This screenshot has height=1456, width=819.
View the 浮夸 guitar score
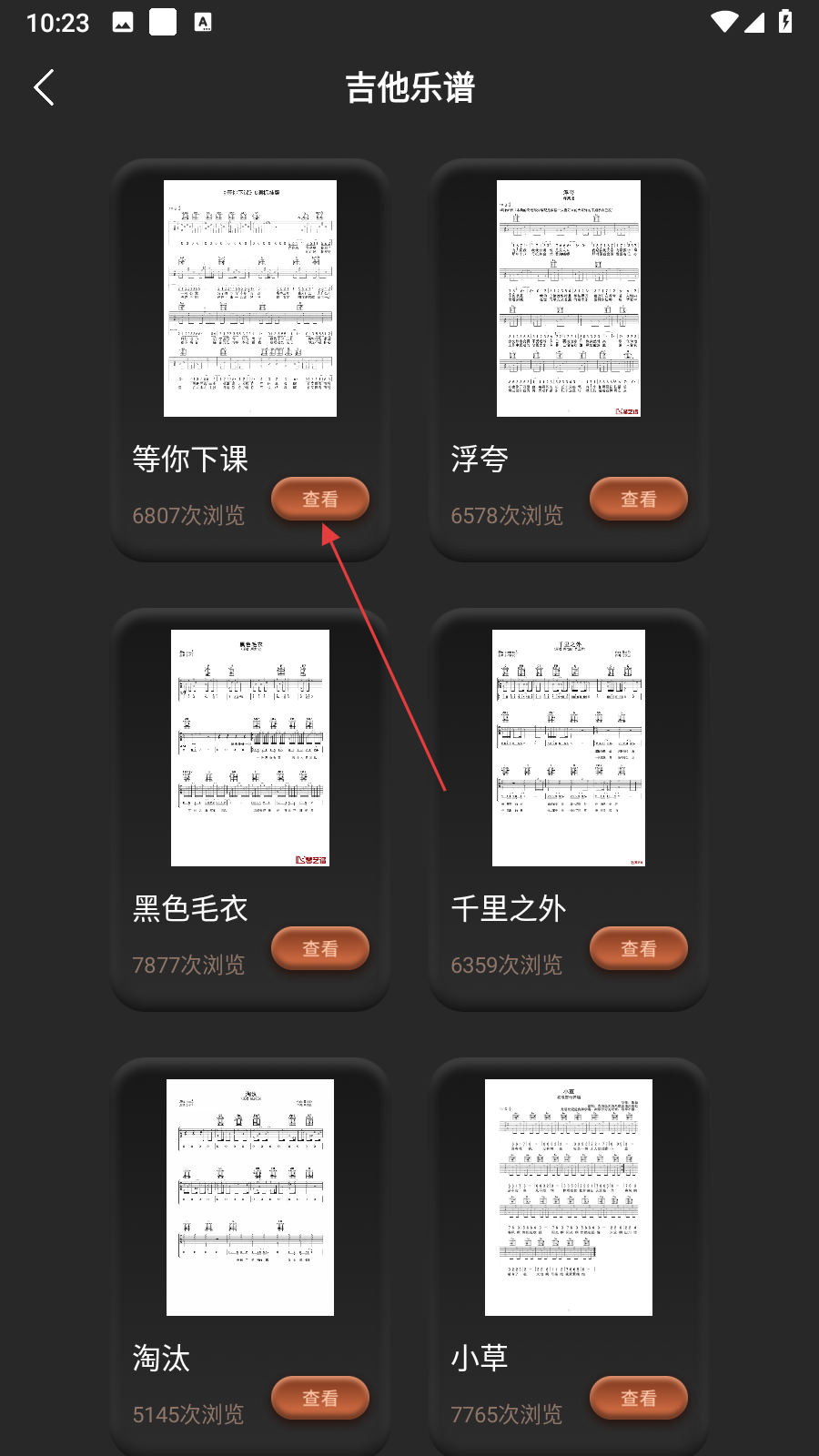(x=639, y=499)
